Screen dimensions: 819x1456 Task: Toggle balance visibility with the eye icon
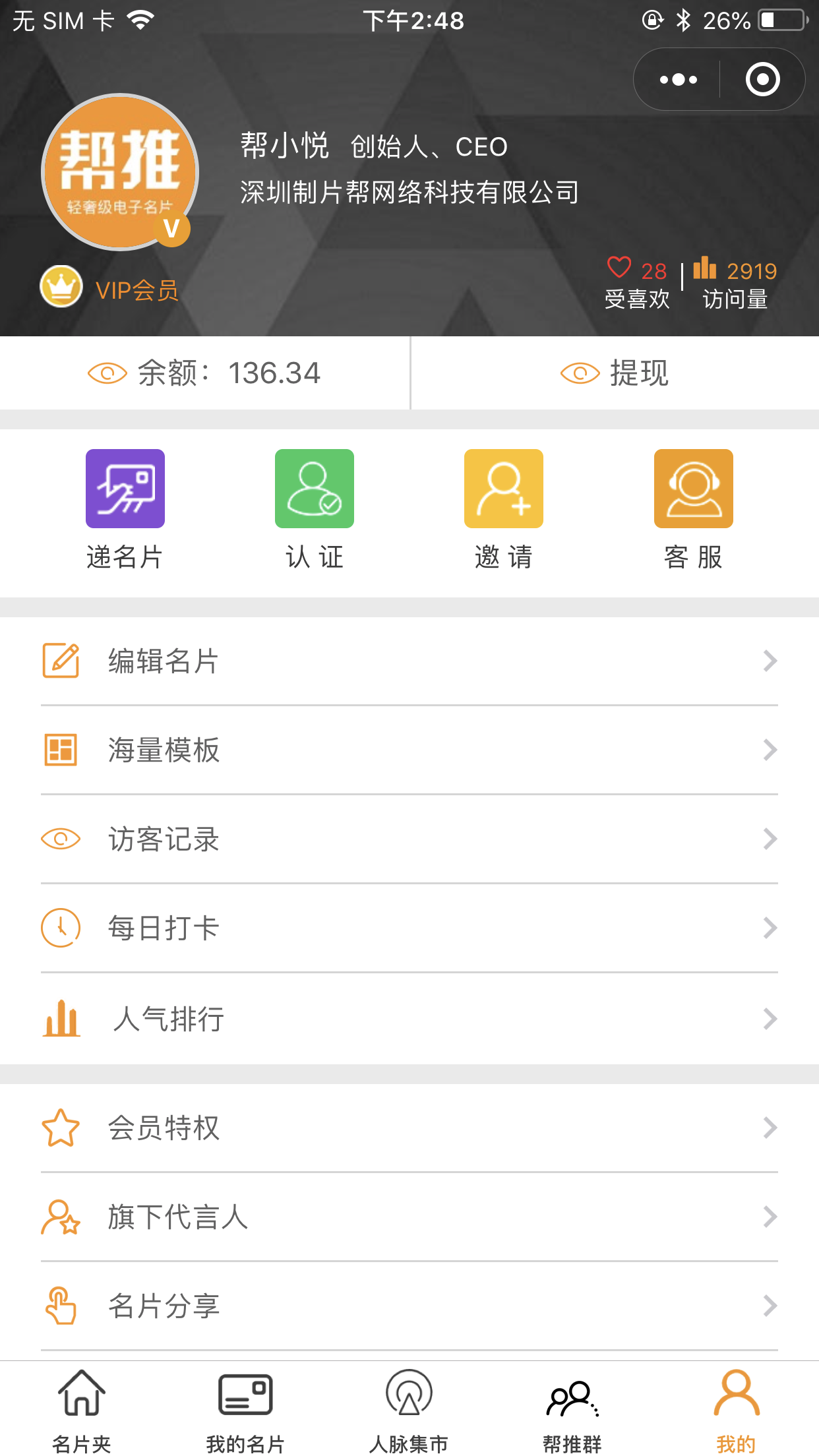coord(107,373)
